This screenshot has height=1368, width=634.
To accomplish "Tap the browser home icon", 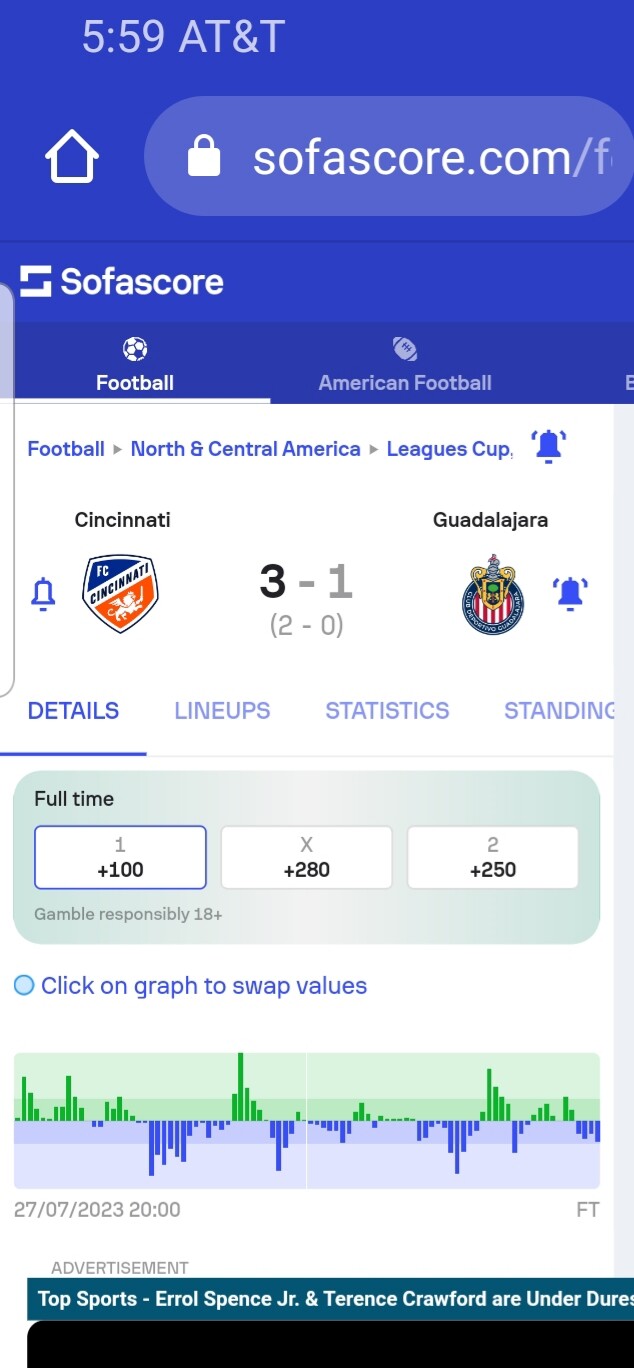I will tap(72, 158).
